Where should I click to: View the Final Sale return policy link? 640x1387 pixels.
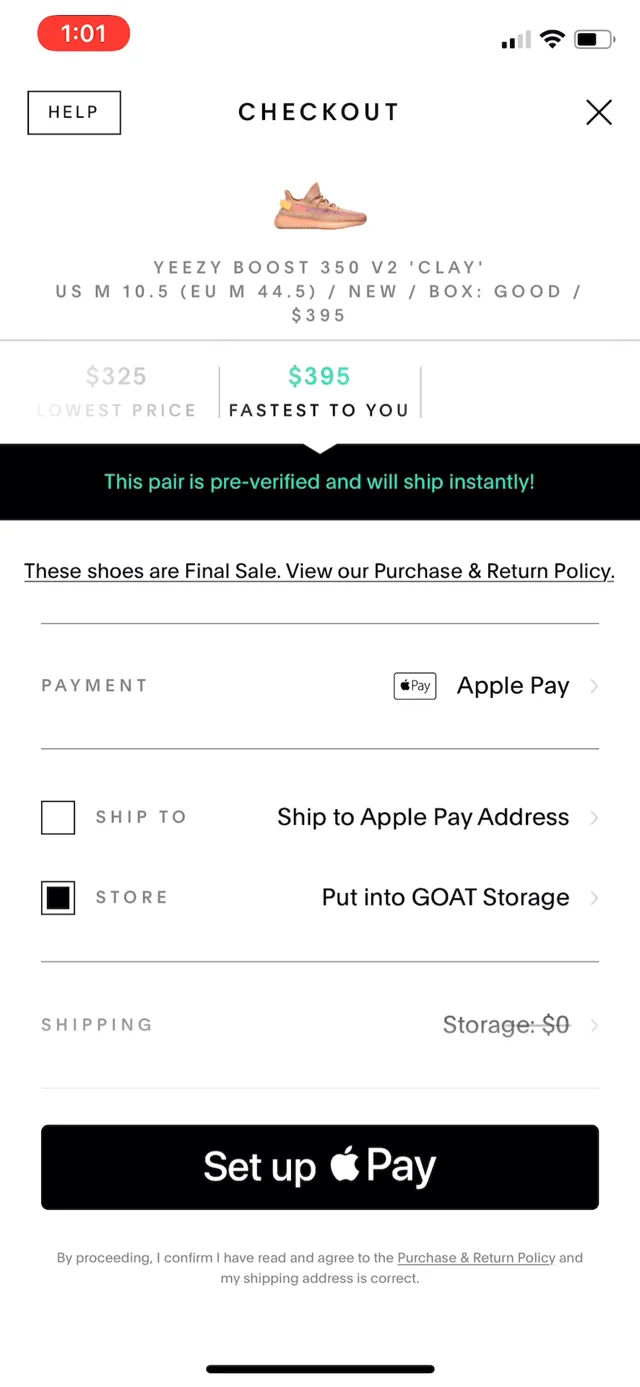pos(319,571)
